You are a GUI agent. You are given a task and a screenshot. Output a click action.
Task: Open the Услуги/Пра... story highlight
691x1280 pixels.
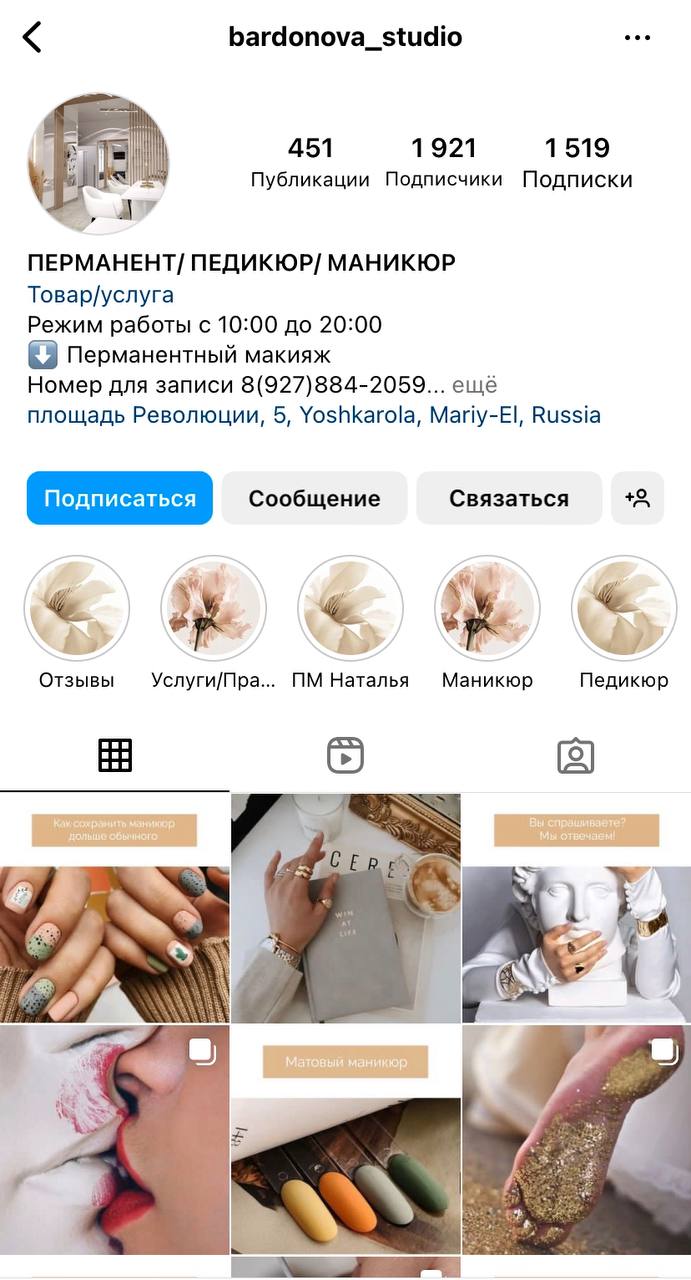[213, 608]
